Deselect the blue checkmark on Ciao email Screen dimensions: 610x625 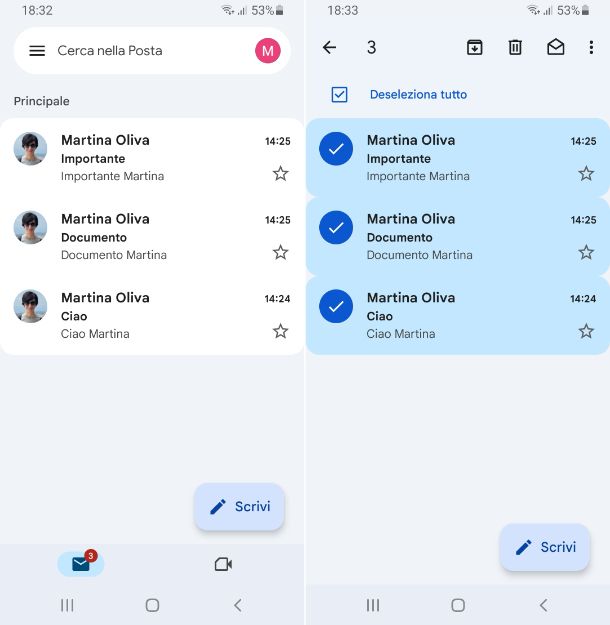(x=336, y=306)
